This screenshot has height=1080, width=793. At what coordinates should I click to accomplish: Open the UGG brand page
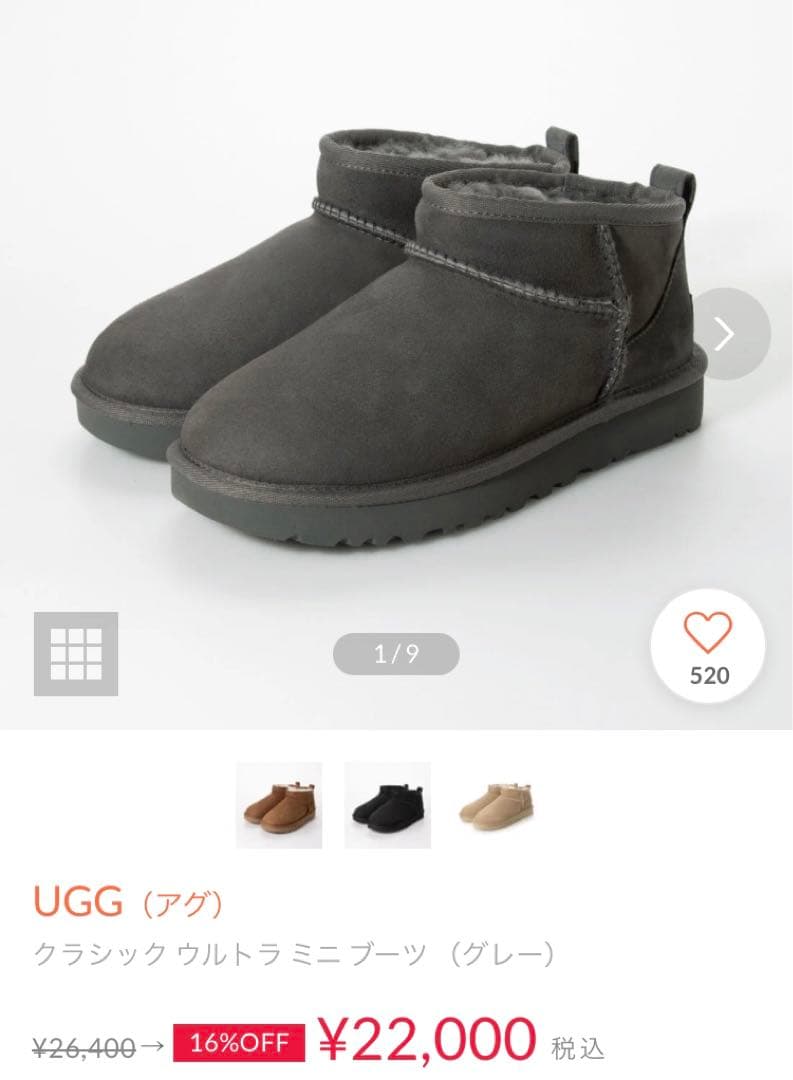128,905
